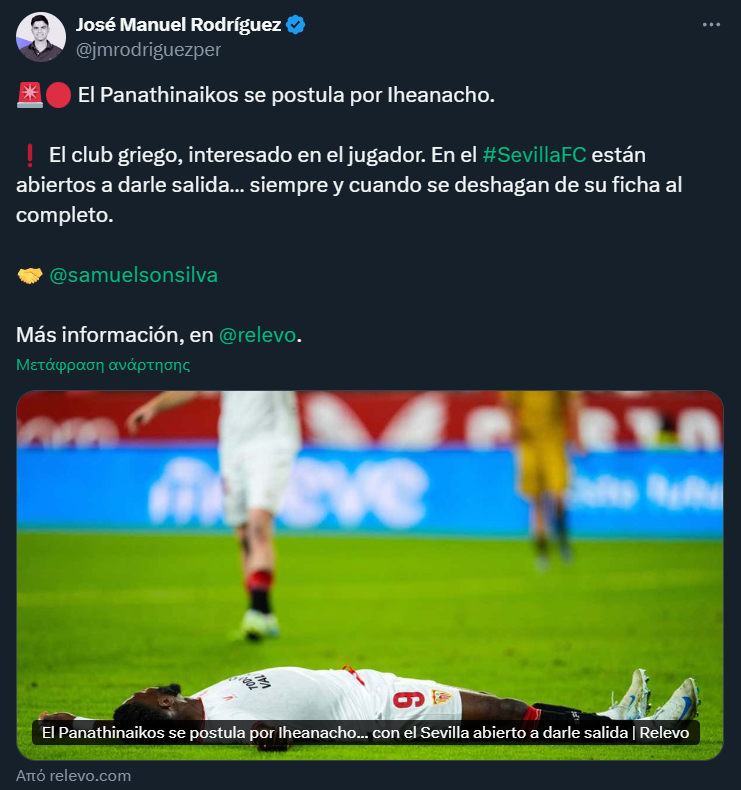This screenshot has width=741, height=790.
Task: Open the José Manuel Rodríguez profile name
Action: 178,25
